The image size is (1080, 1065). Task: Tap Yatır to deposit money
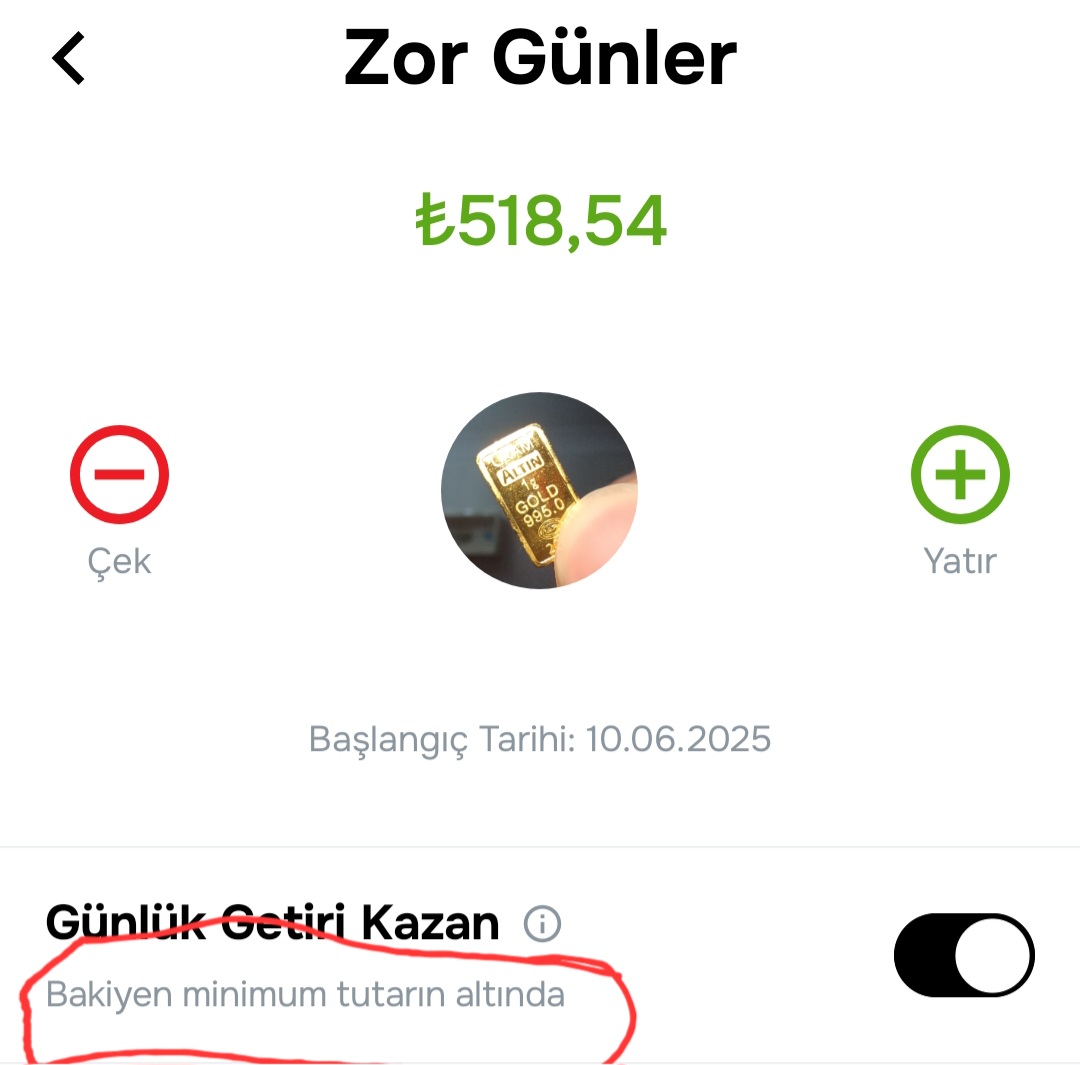[959, 475]
